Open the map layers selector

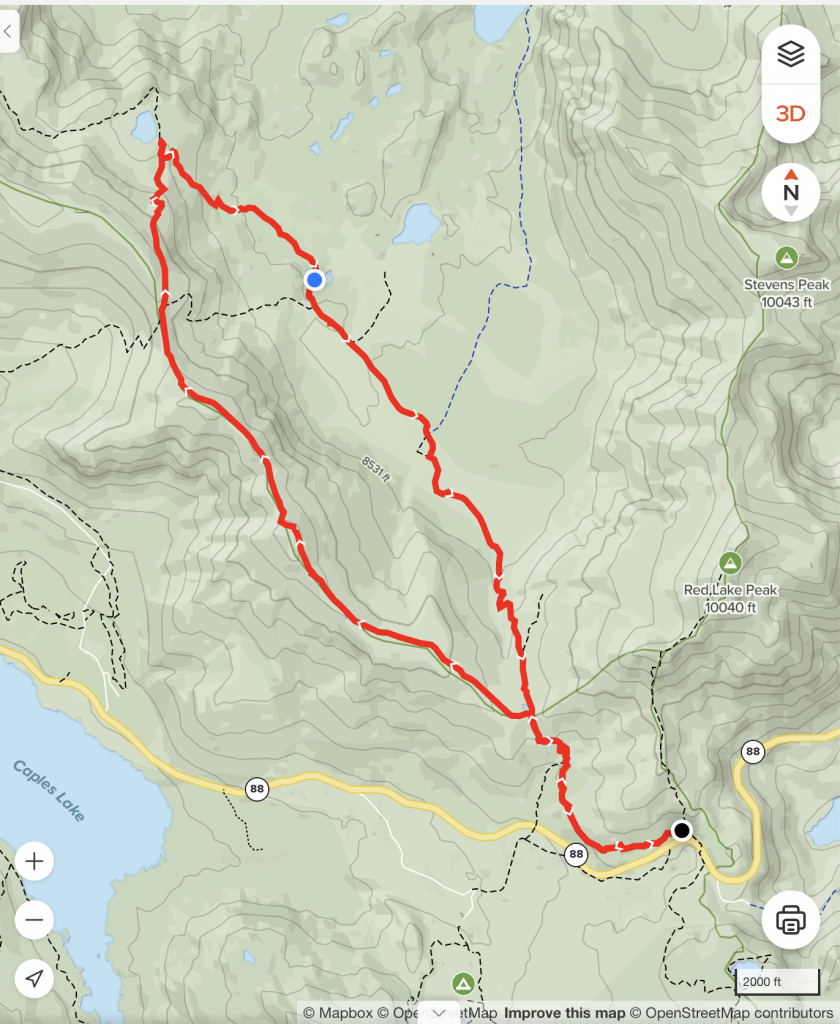click(x=790, y=55)
